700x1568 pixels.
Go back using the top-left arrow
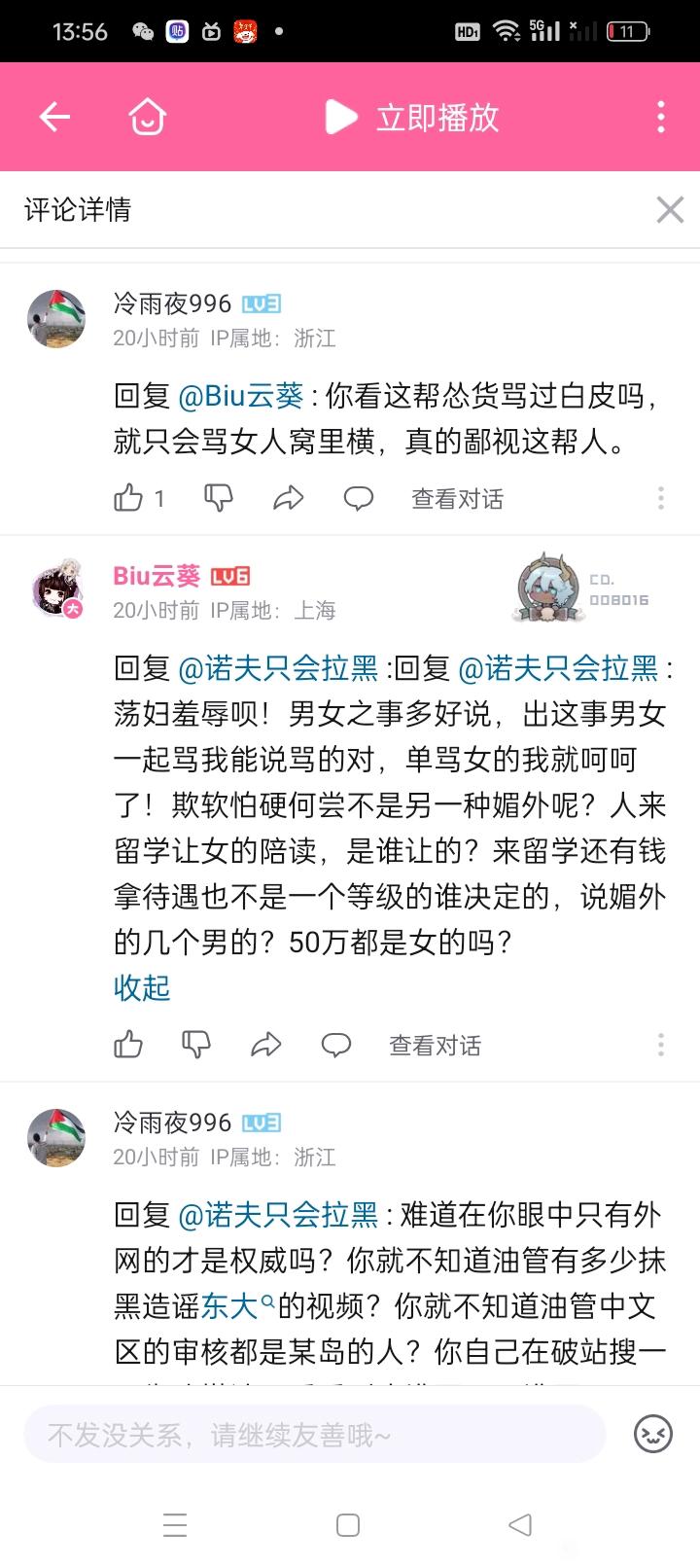point(54,118)
